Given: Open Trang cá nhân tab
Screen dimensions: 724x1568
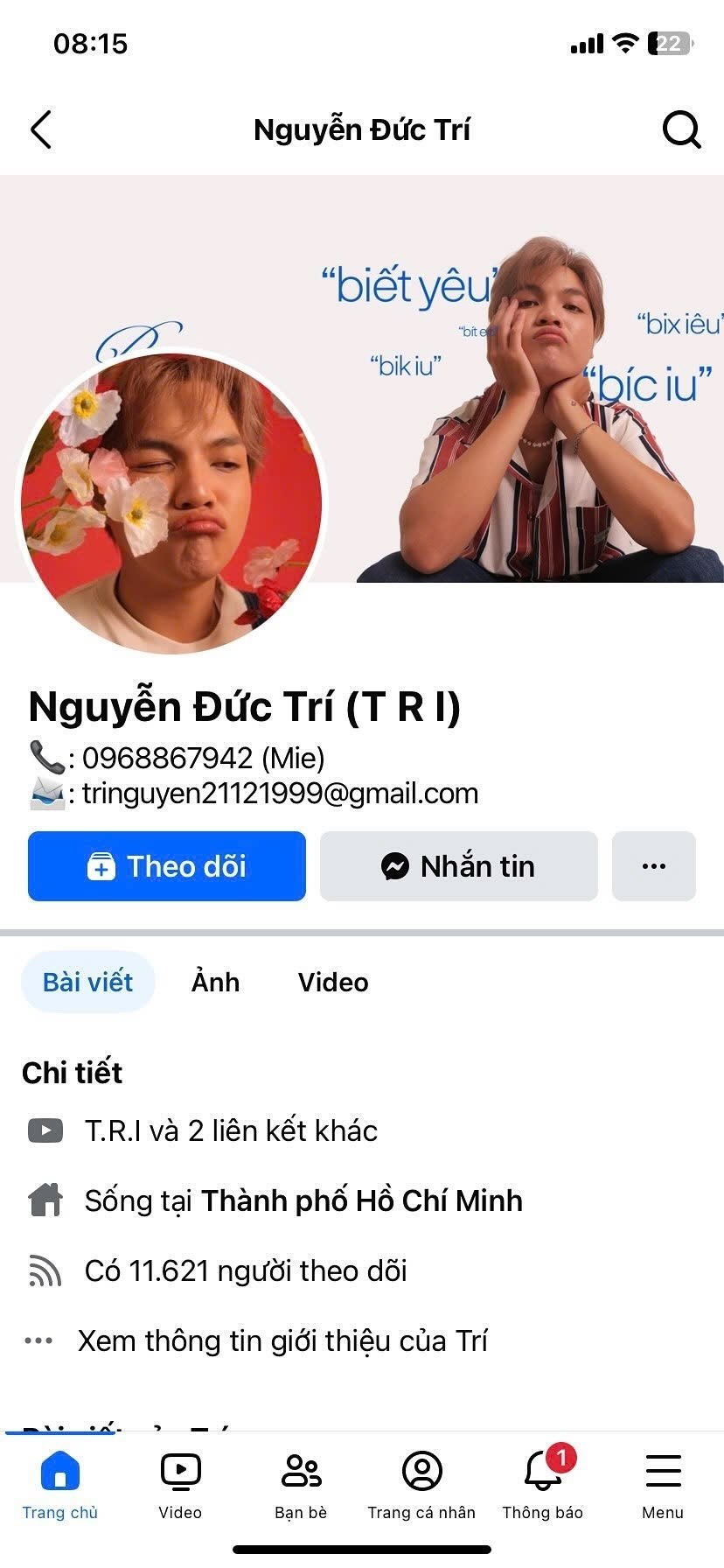Looking at the screenshot, I should click(x=421, y=1484).
